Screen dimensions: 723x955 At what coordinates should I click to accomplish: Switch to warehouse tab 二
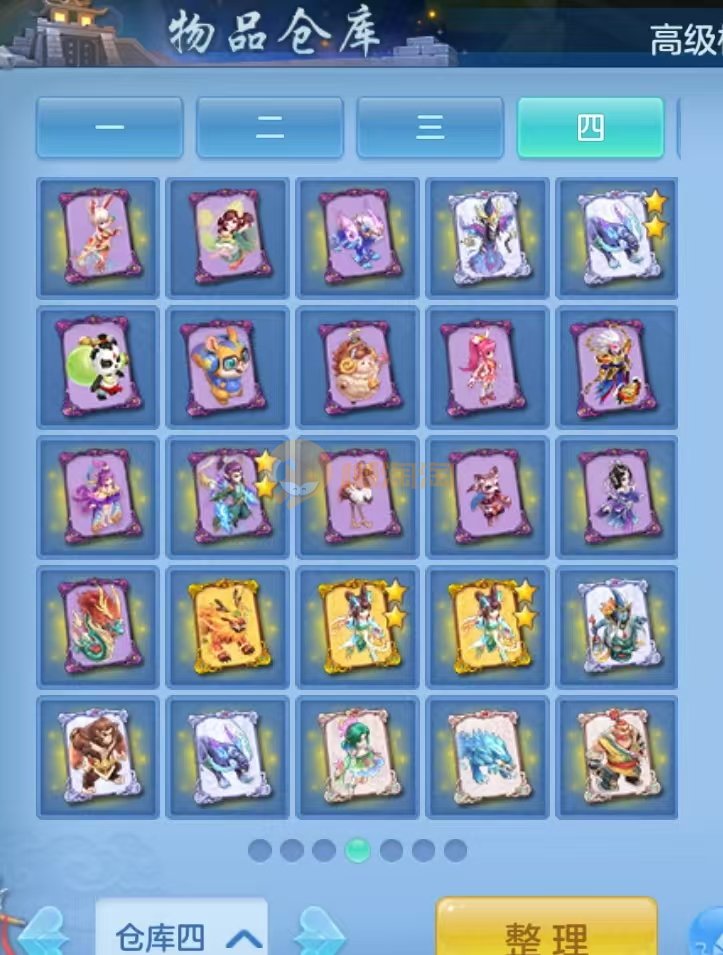[270, 128]
